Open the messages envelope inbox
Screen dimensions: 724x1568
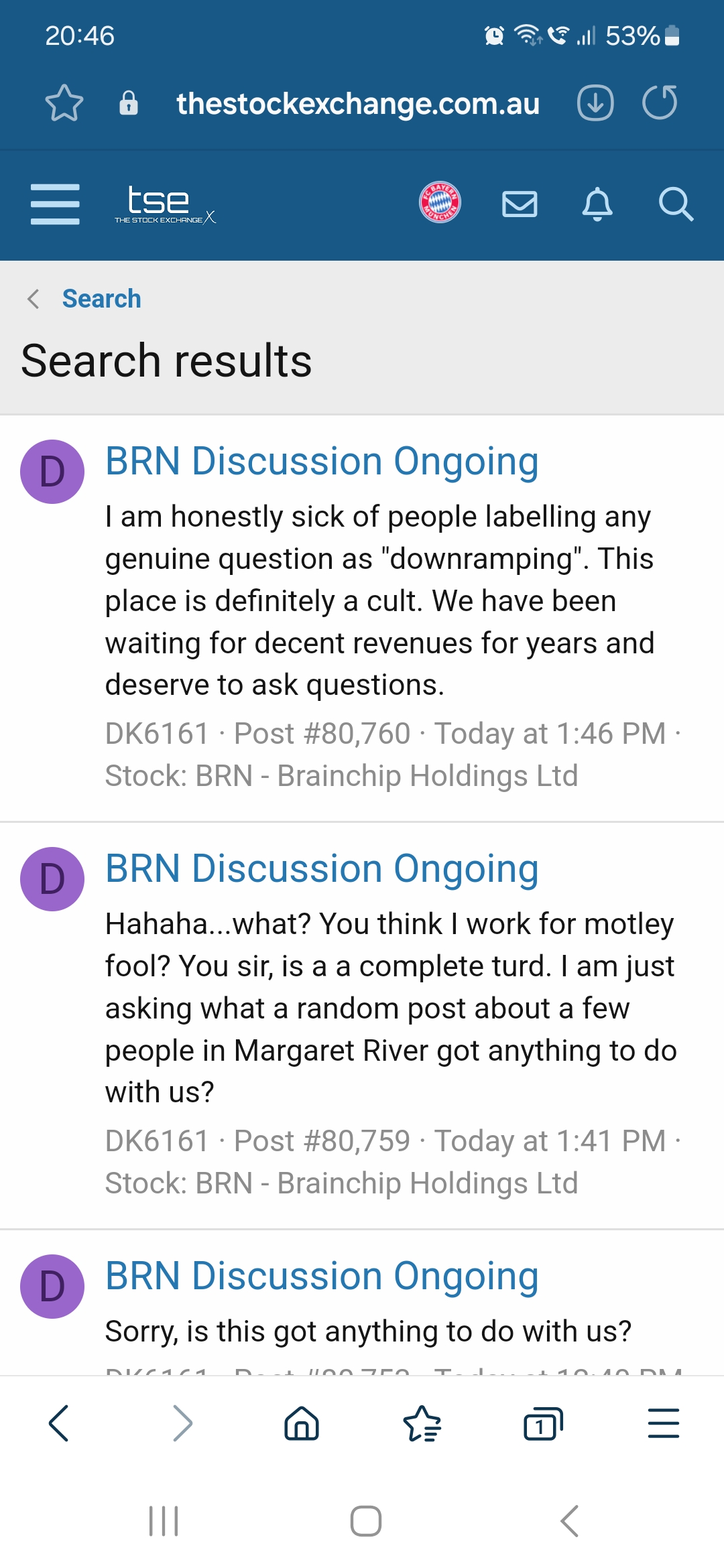(x=520, y=204)
